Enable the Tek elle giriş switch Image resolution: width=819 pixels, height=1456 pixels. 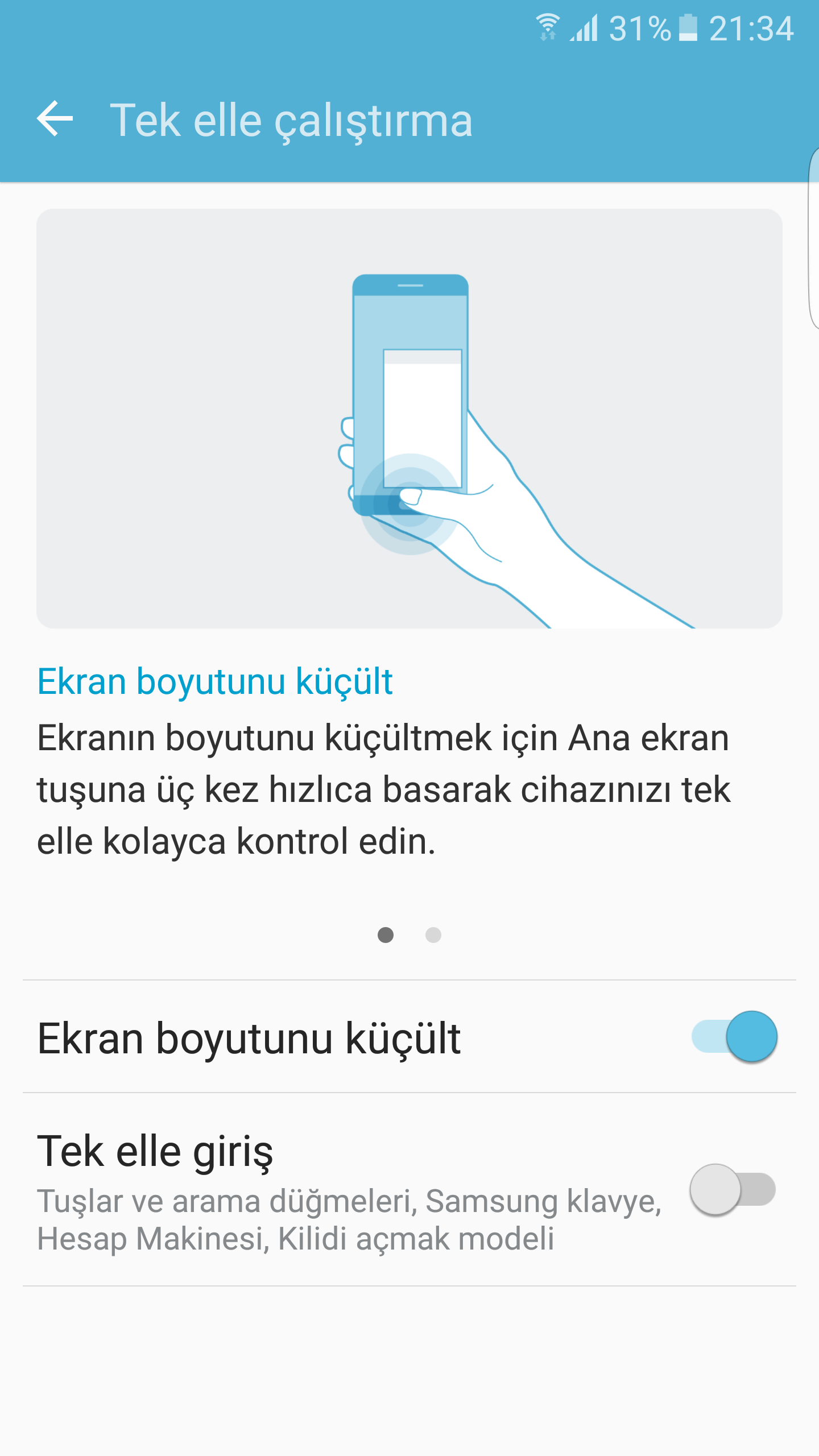click(x=733, y=1189)
